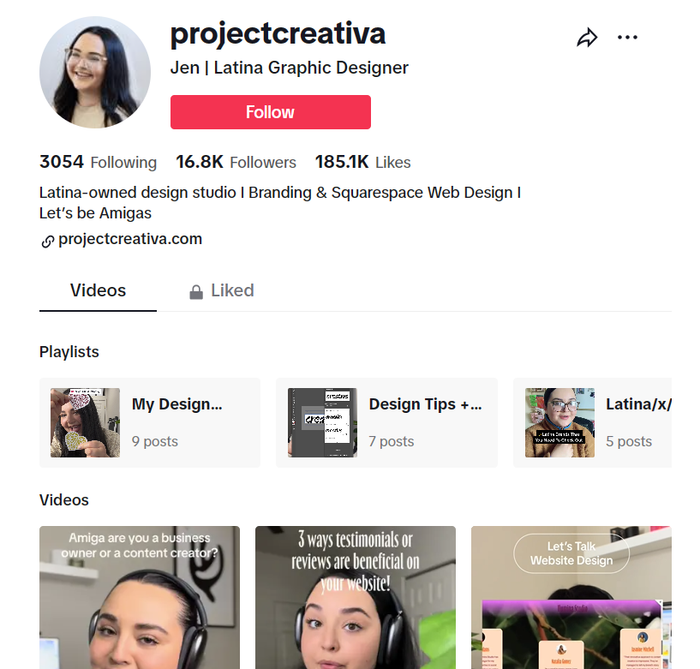The height and width of the screenshot is (669, 700).
Task: Open the Design Tips playlist
Action: (x=387, y=423)
